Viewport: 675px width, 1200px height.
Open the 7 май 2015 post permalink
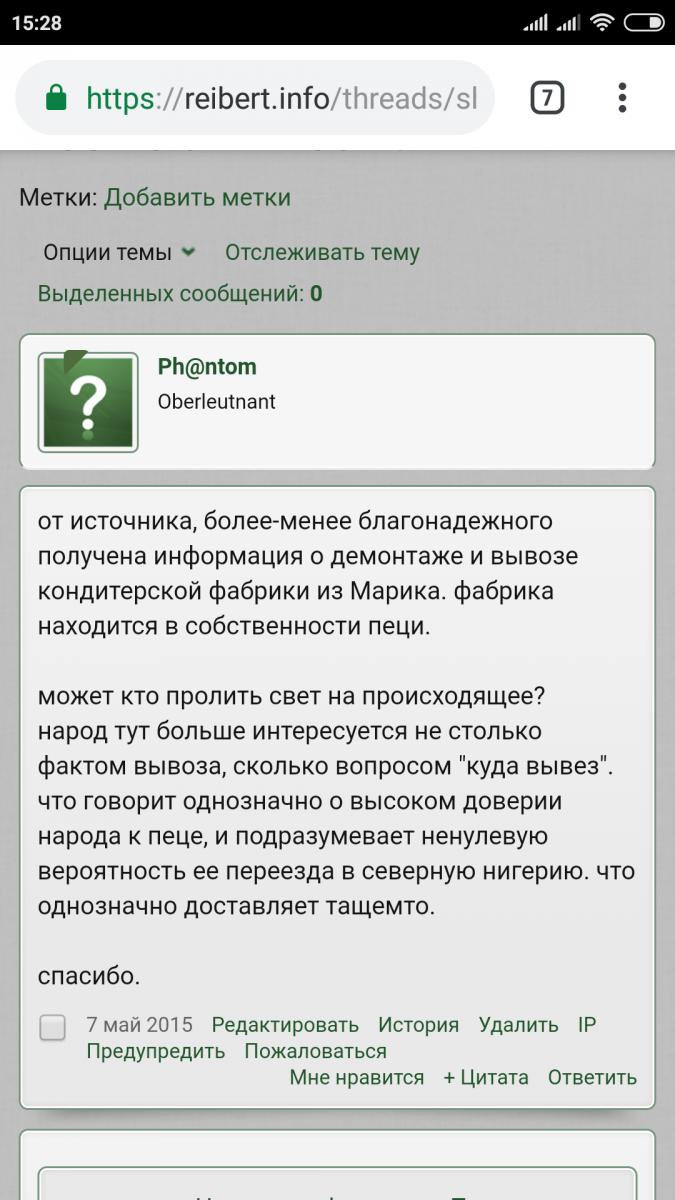[140, 1024]
